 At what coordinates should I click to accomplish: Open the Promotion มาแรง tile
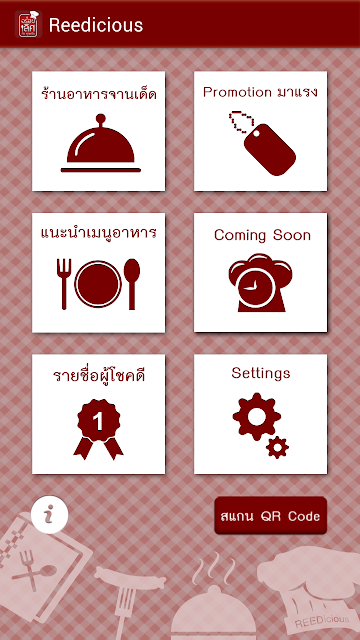pos(260,131)
